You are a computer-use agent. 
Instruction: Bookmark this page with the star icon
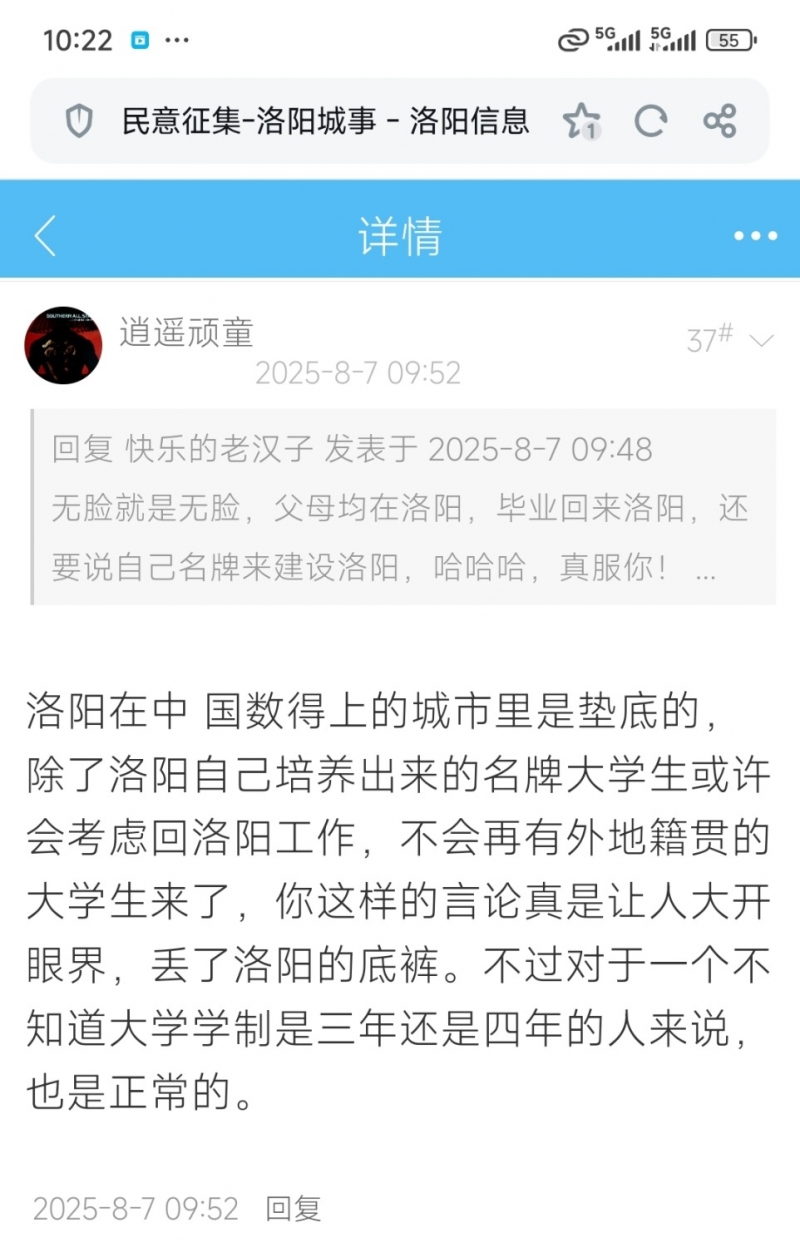(581, 121)
